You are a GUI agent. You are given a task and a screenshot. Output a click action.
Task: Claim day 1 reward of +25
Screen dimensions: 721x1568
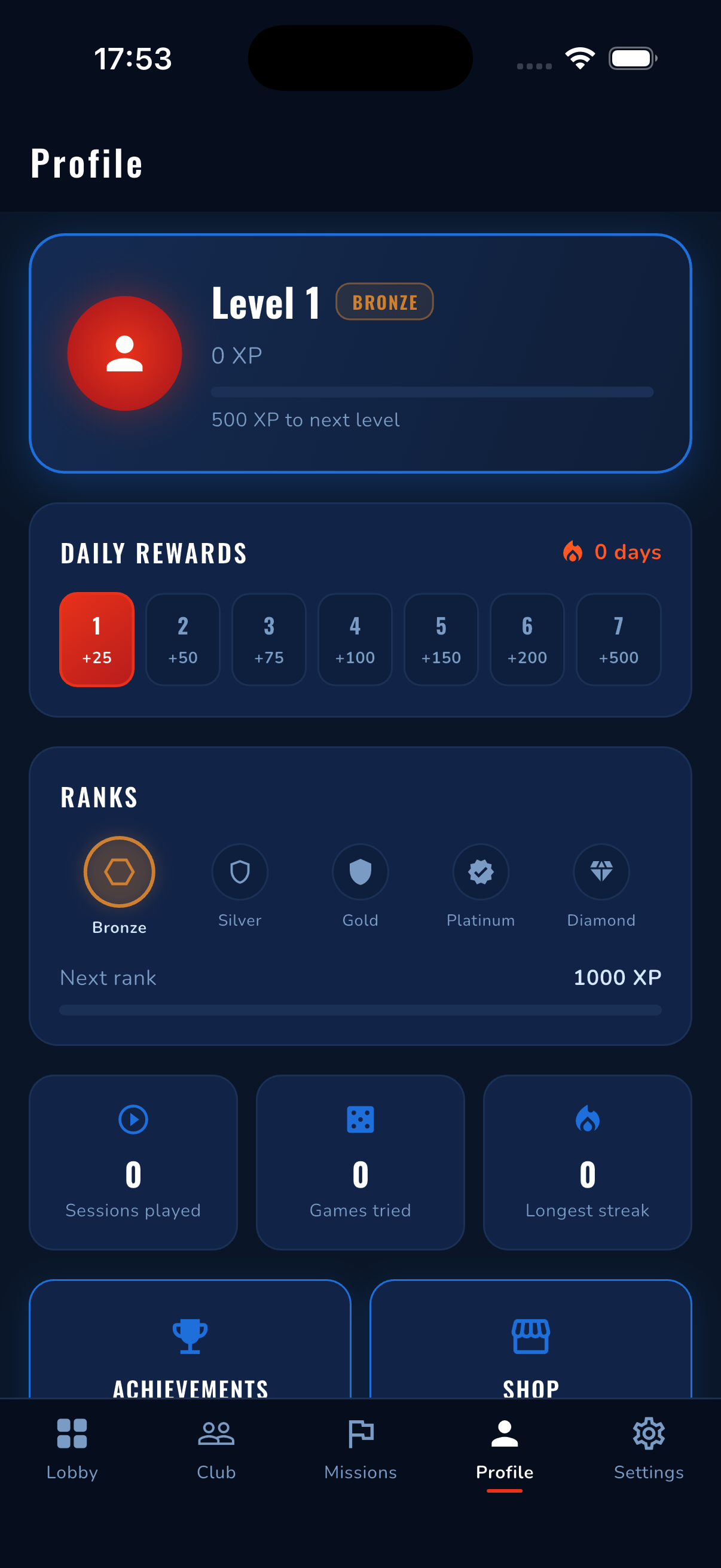[96, 639]
